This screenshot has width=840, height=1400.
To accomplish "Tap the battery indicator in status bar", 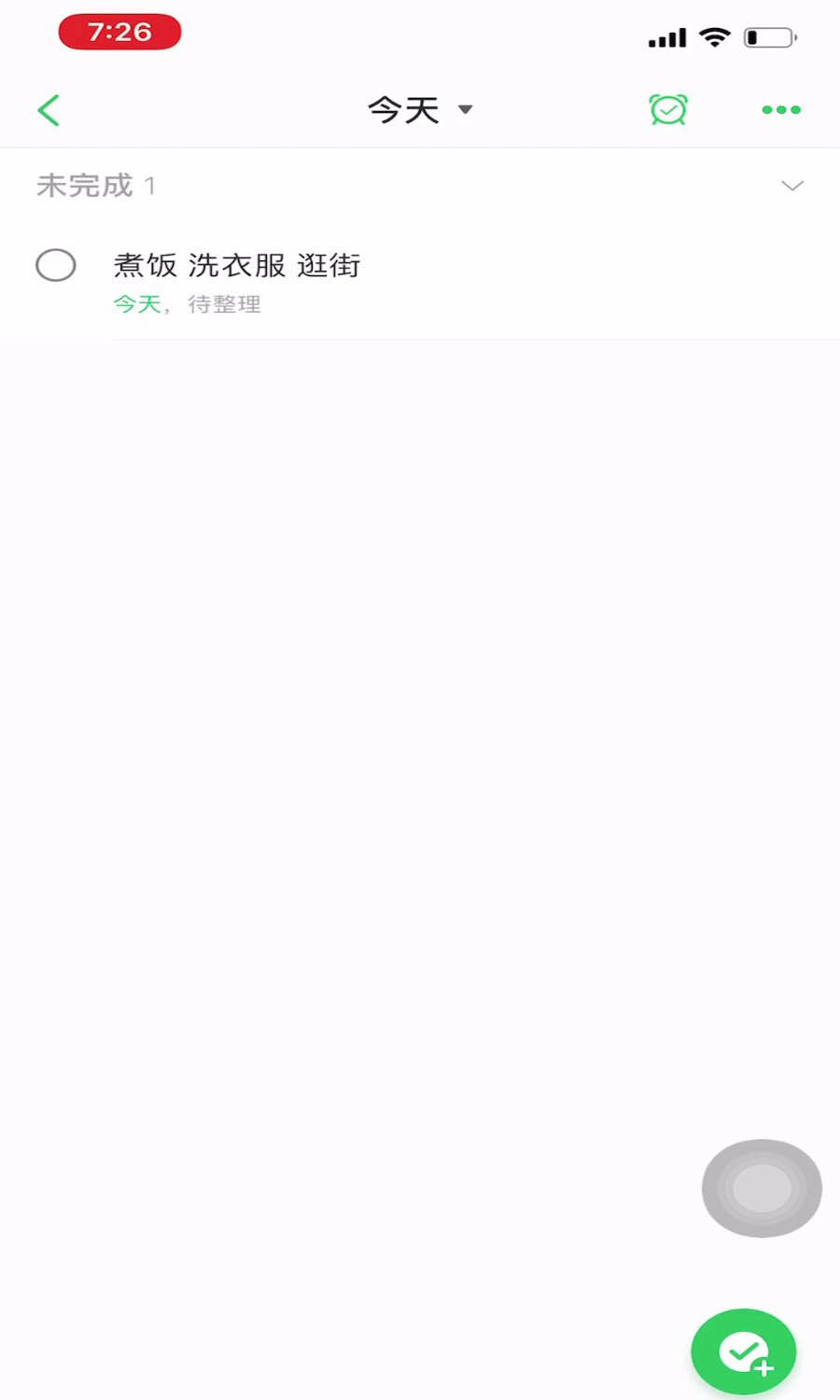I will coord(767,37).
